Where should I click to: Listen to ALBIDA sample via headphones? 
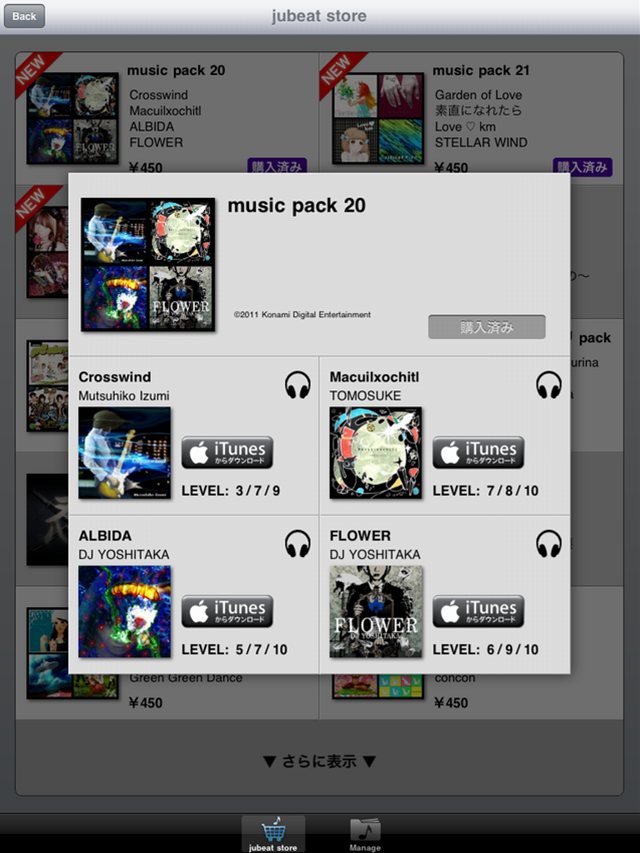pyautogui.click(x=298, y=544)
